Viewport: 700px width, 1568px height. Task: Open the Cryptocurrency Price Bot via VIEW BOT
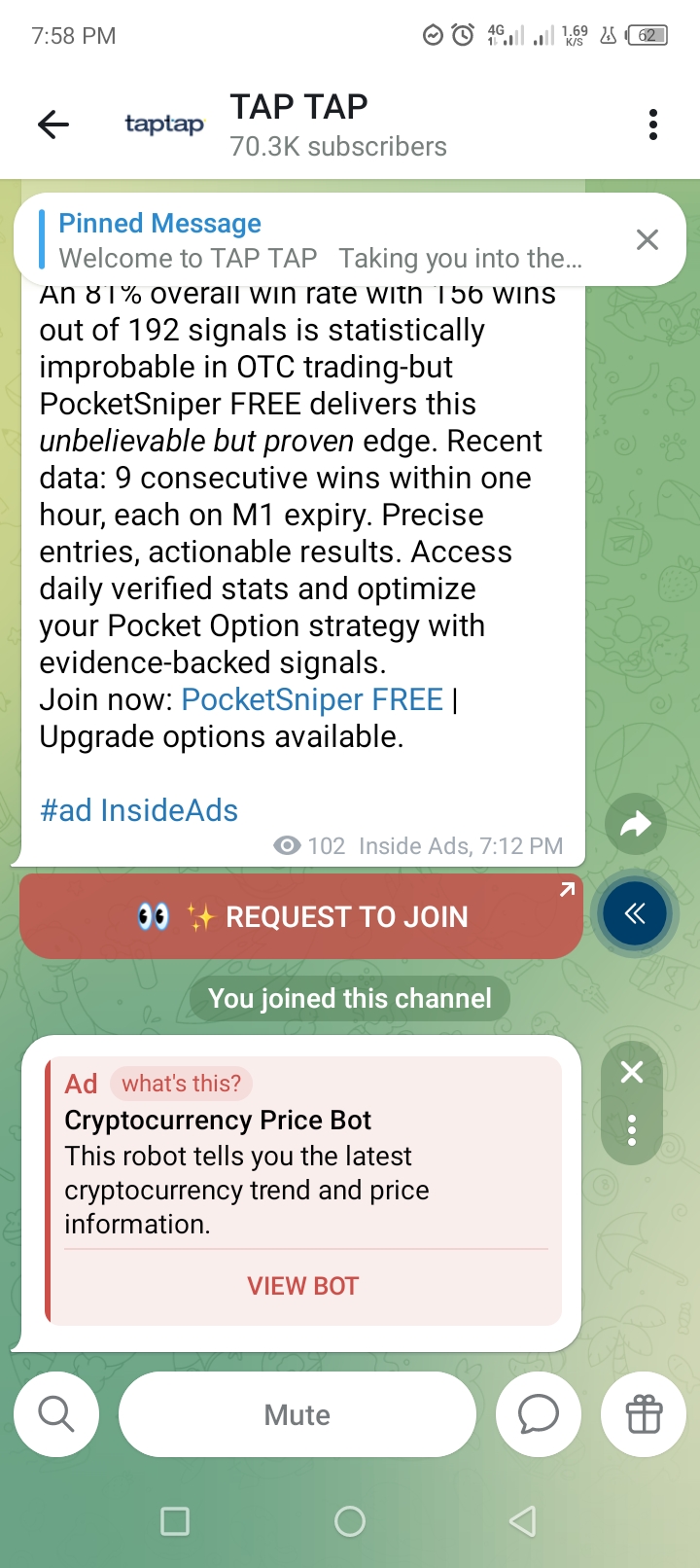click(x=302, y=1286)
